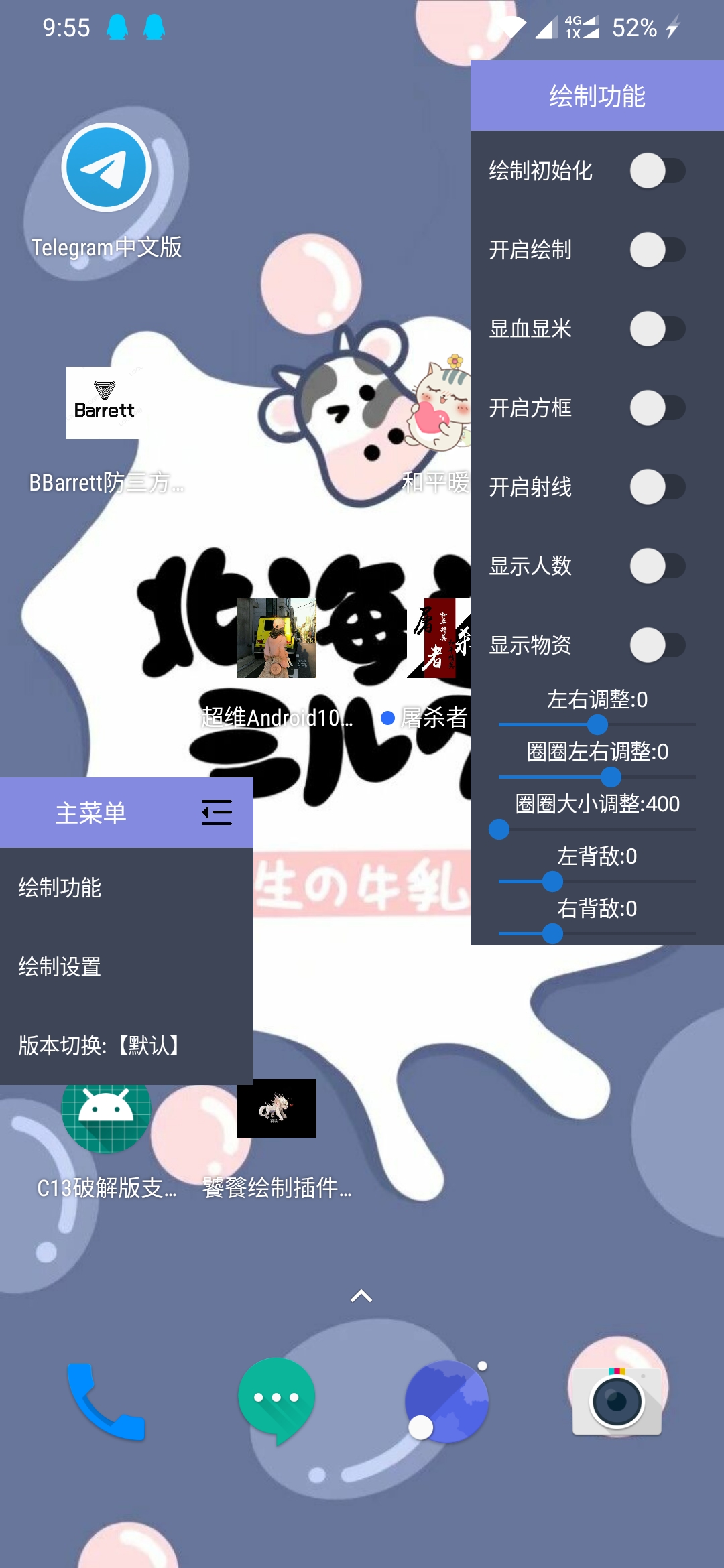Collapse the 主菜单 floating menu icon

point(217,813)
